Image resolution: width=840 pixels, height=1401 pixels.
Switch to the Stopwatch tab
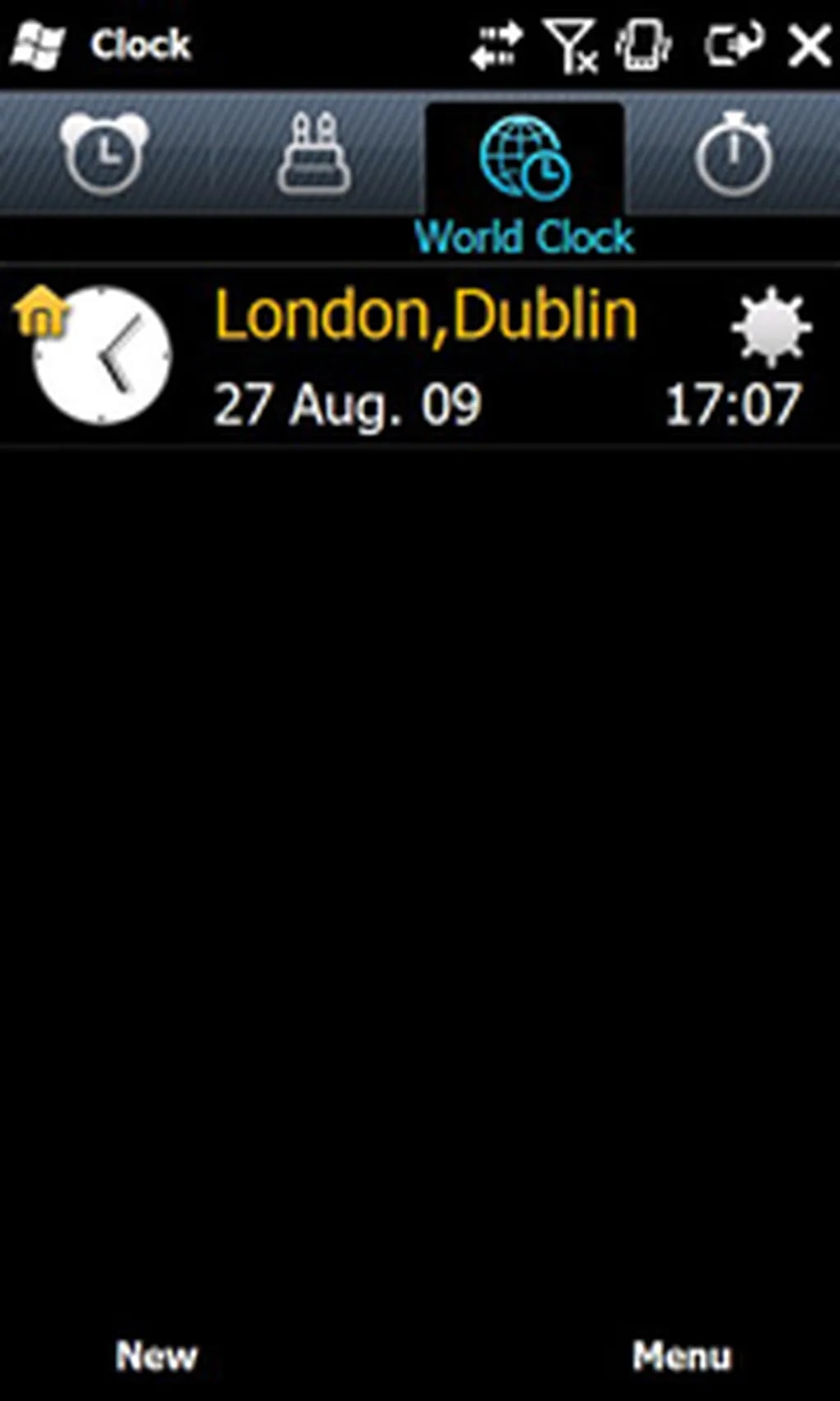733,153
